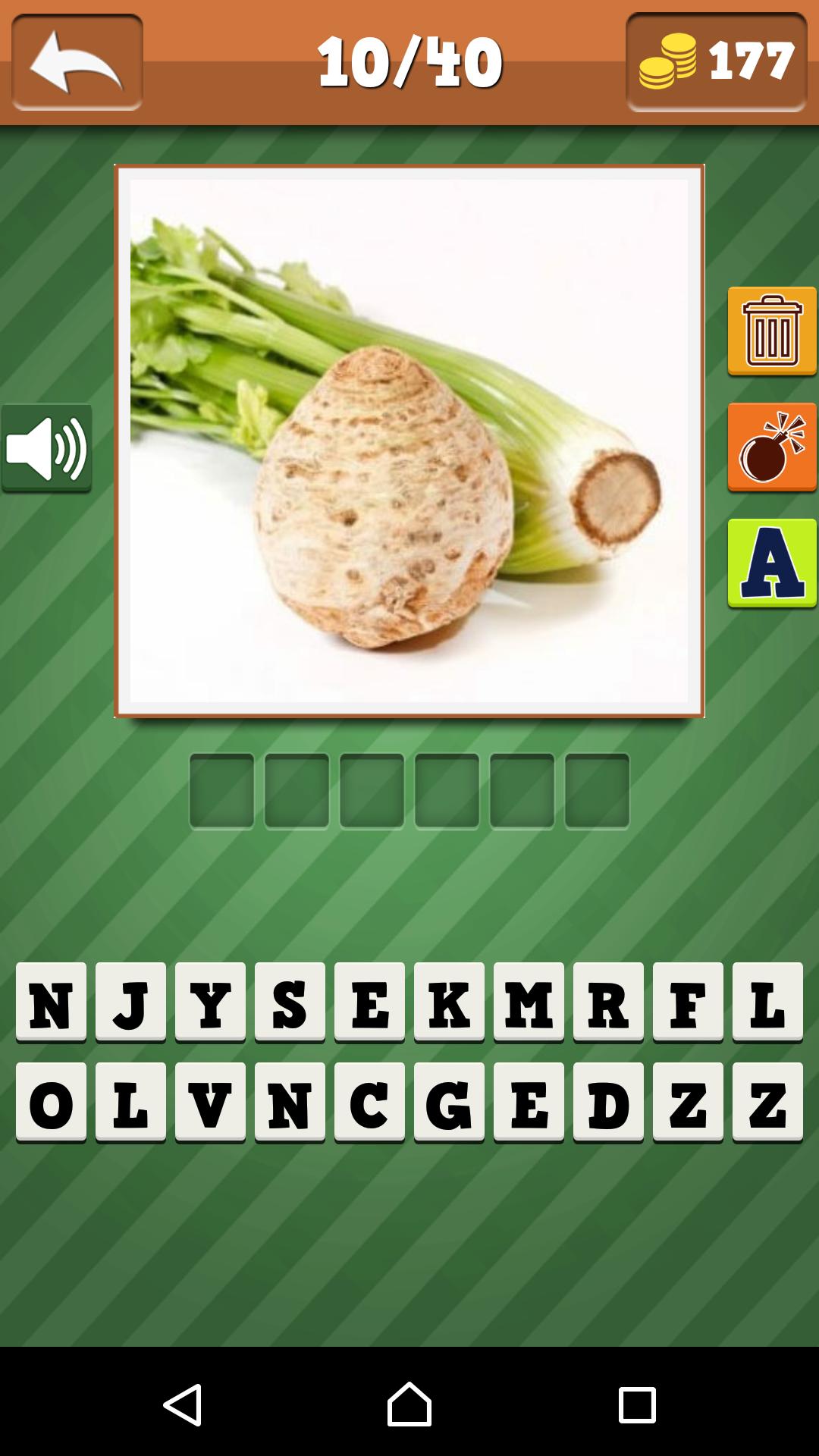Pick the C letter tile
The width and height of the screenshot is (819, 1456).
click(x=369, y=1102)
